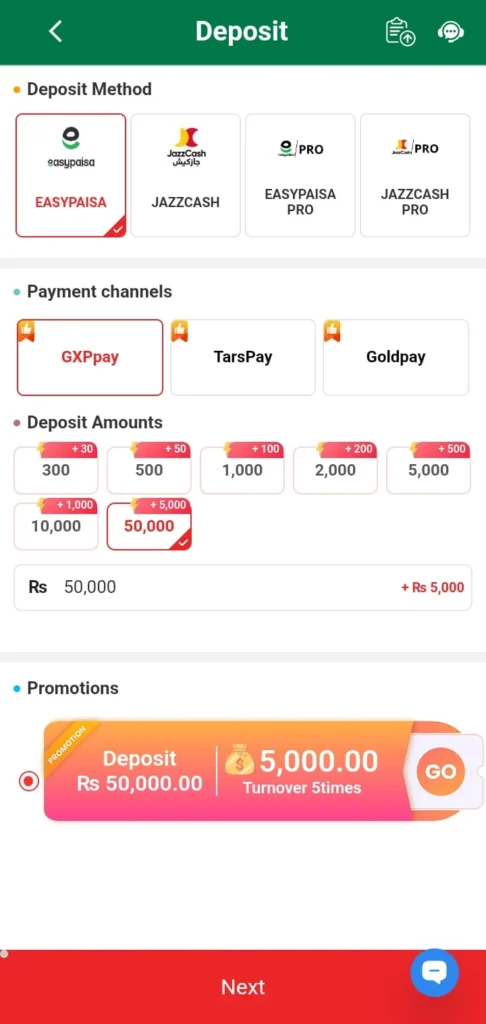Tap GO on the promotion coupon

440,771
